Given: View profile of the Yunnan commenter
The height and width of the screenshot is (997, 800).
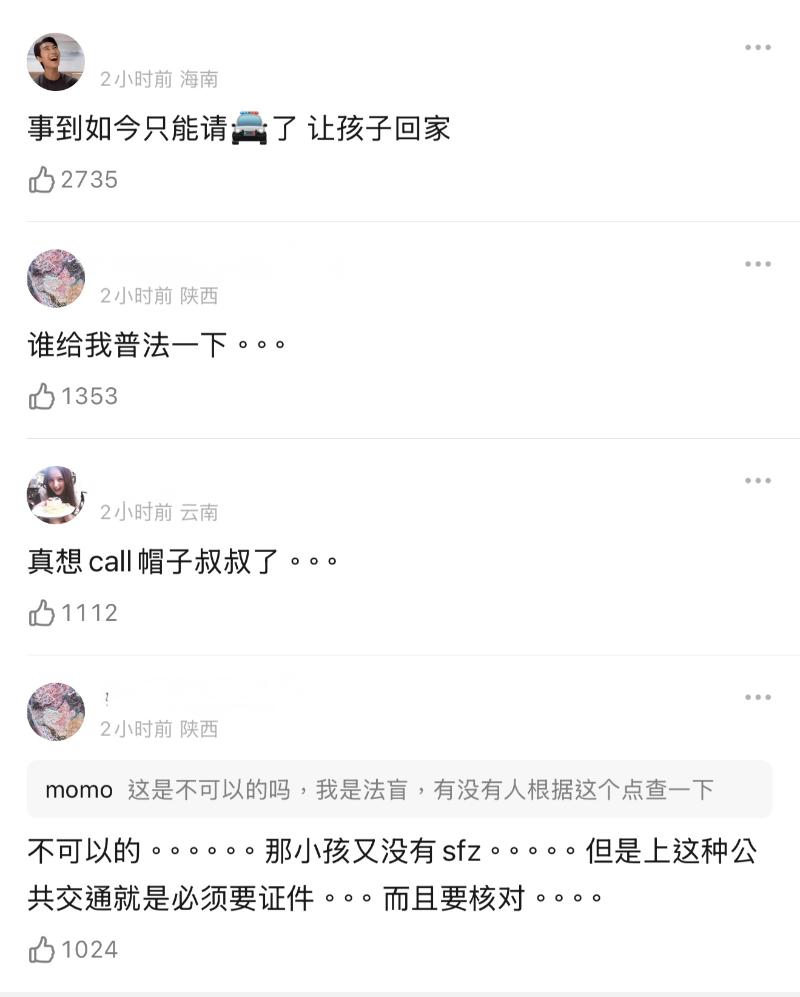Looking at the screenshot, I should coord(56,495).
